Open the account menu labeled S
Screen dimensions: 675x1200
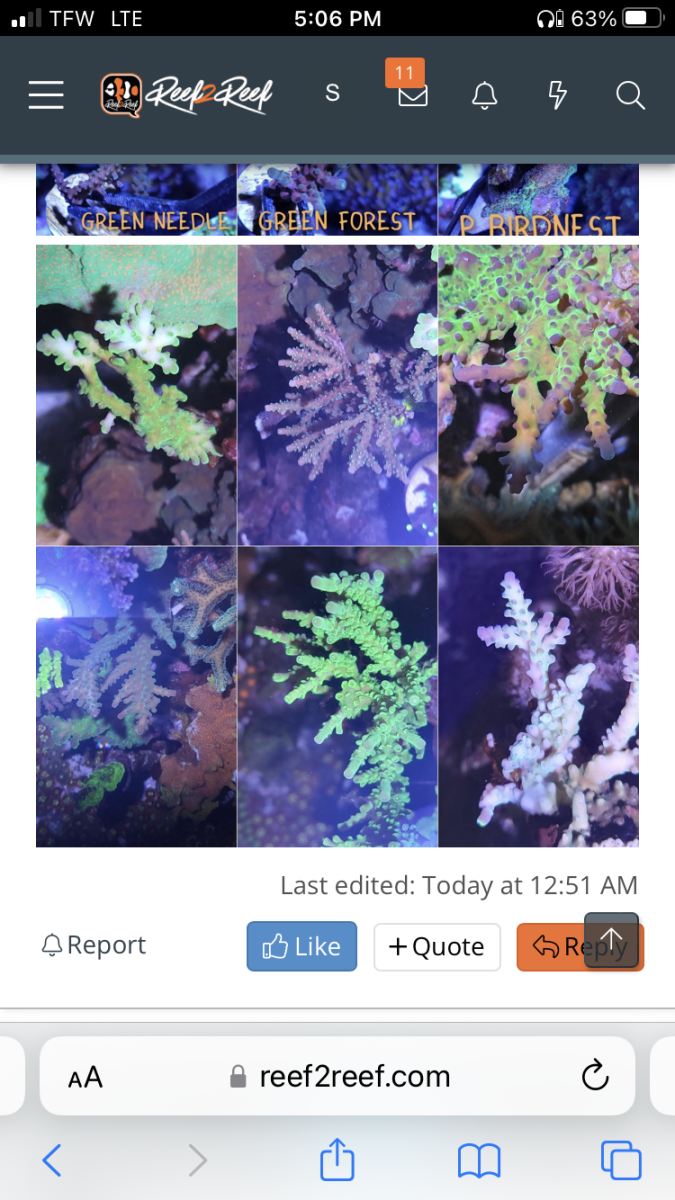[x=333, y=94]
